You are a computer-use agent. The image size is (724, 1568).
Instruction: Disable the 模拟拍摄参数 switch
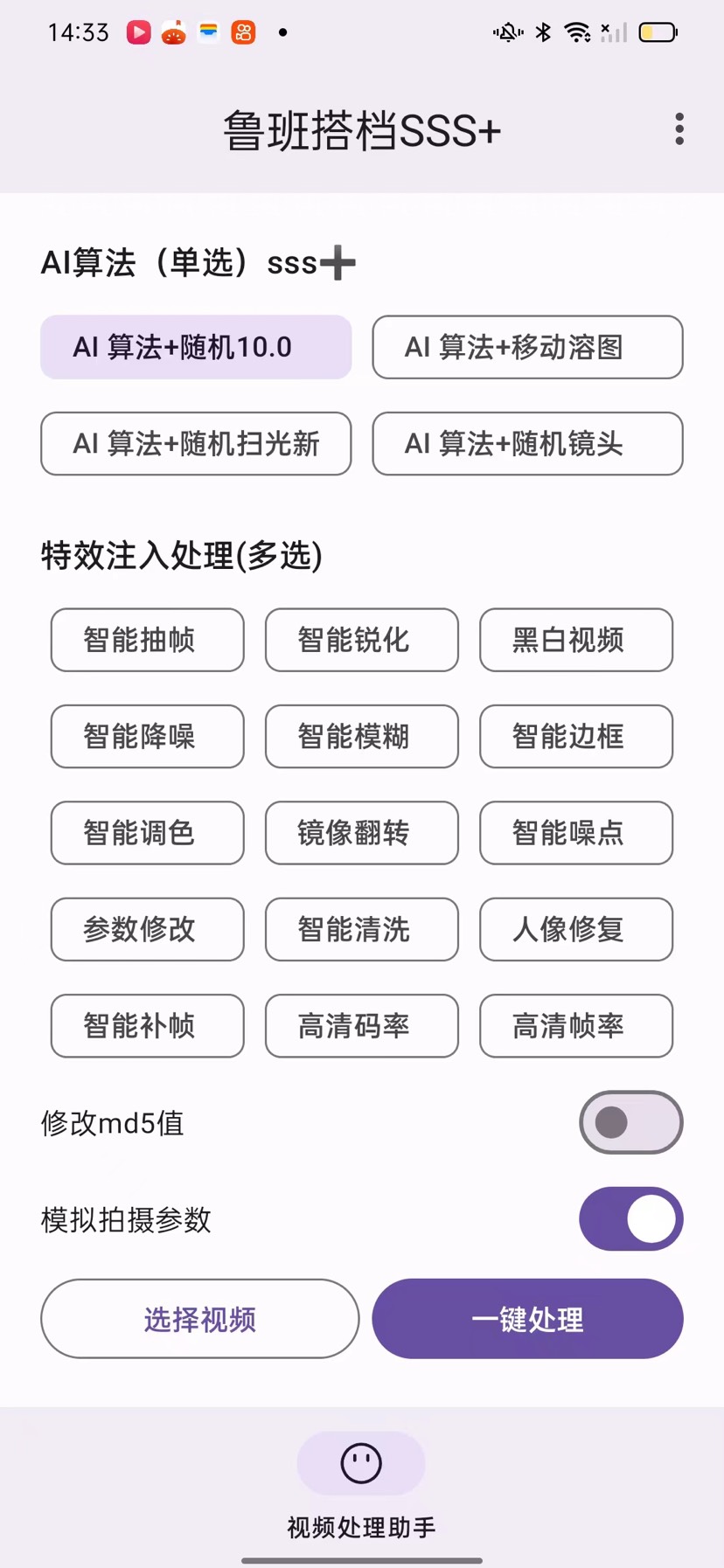[630, 1218]
